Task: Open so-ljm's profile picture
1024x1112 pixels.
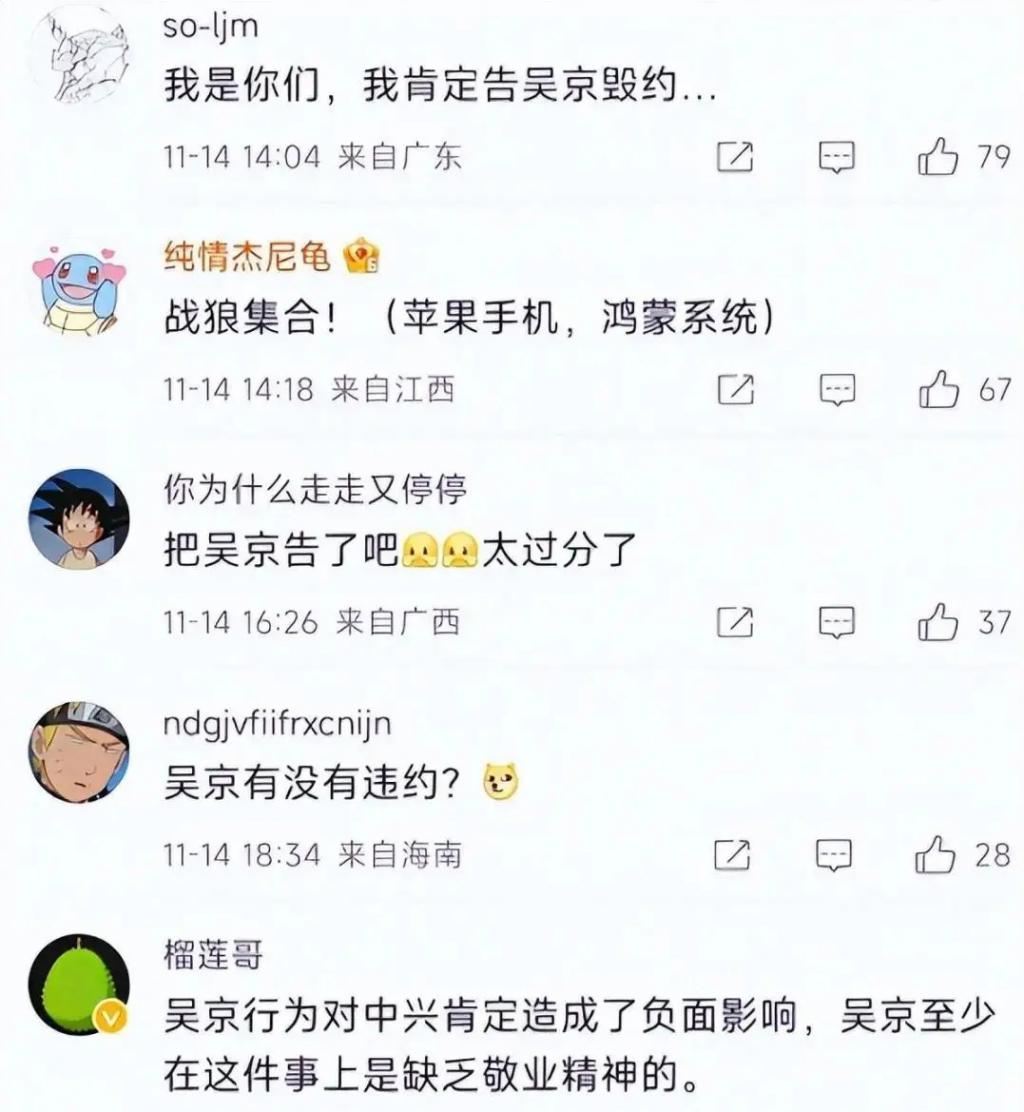Action: pyautogui.click(x=78, y=56)
